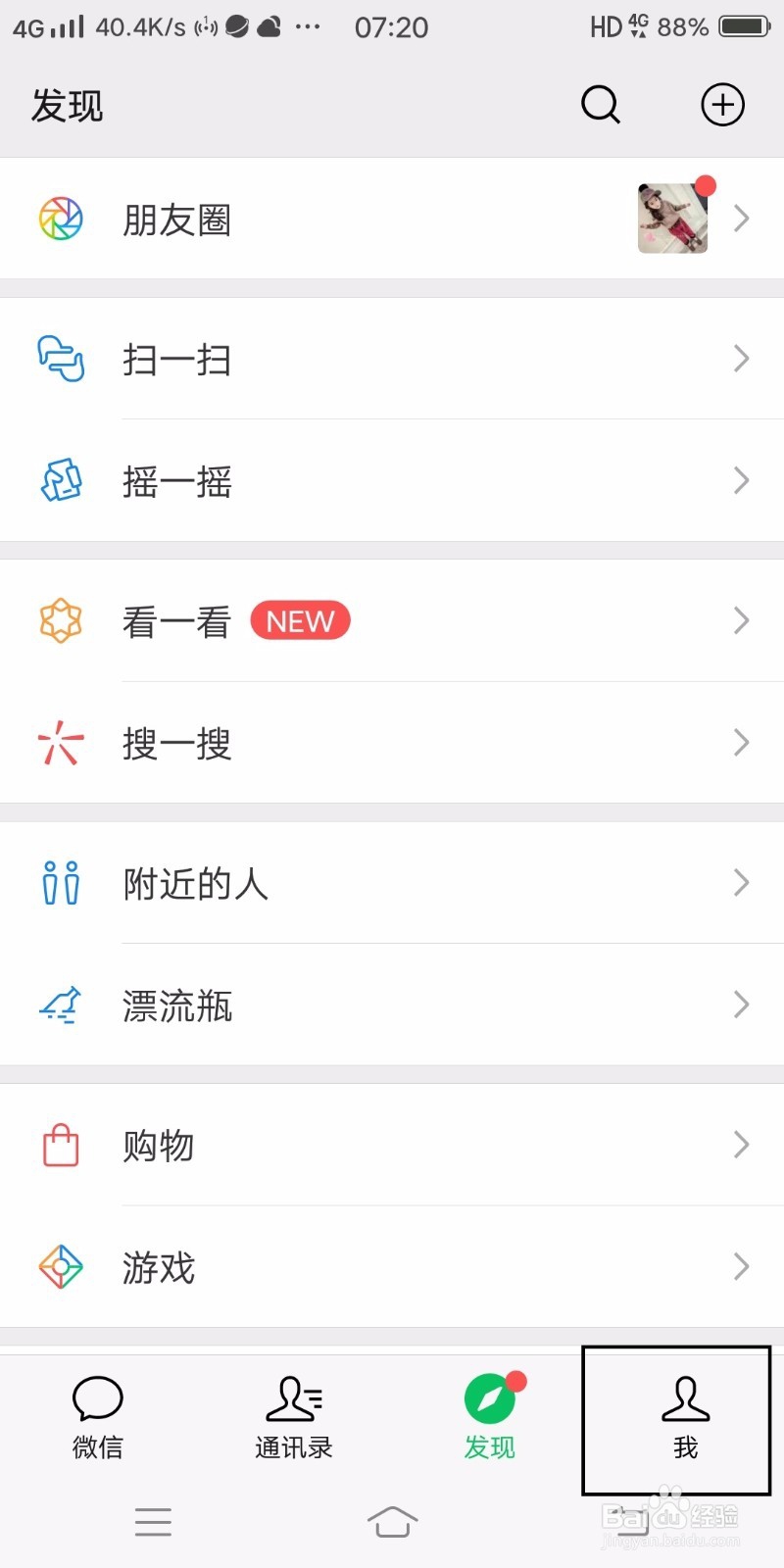Expand the Moments row with the chevron

coord(742,219)
